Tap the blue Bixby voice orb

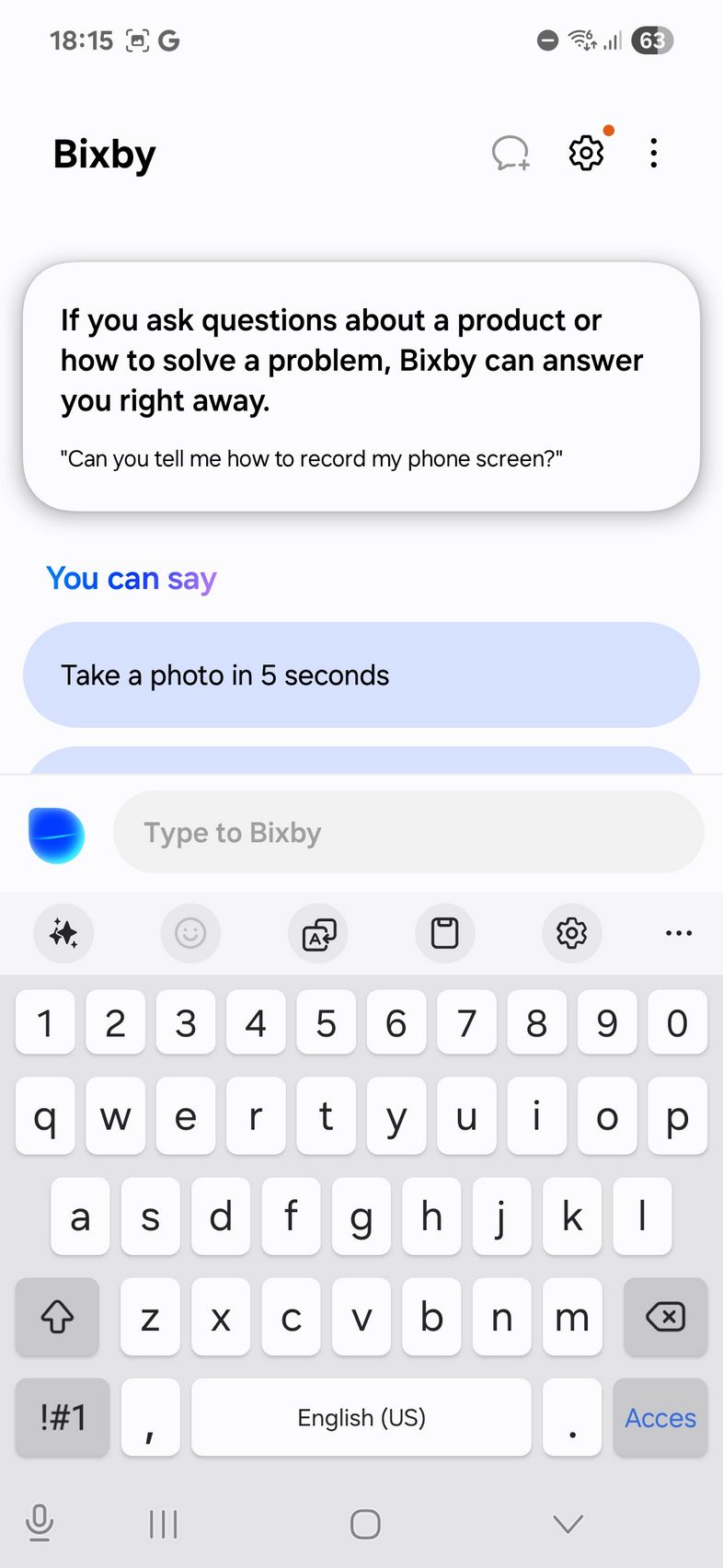point(56,835)
